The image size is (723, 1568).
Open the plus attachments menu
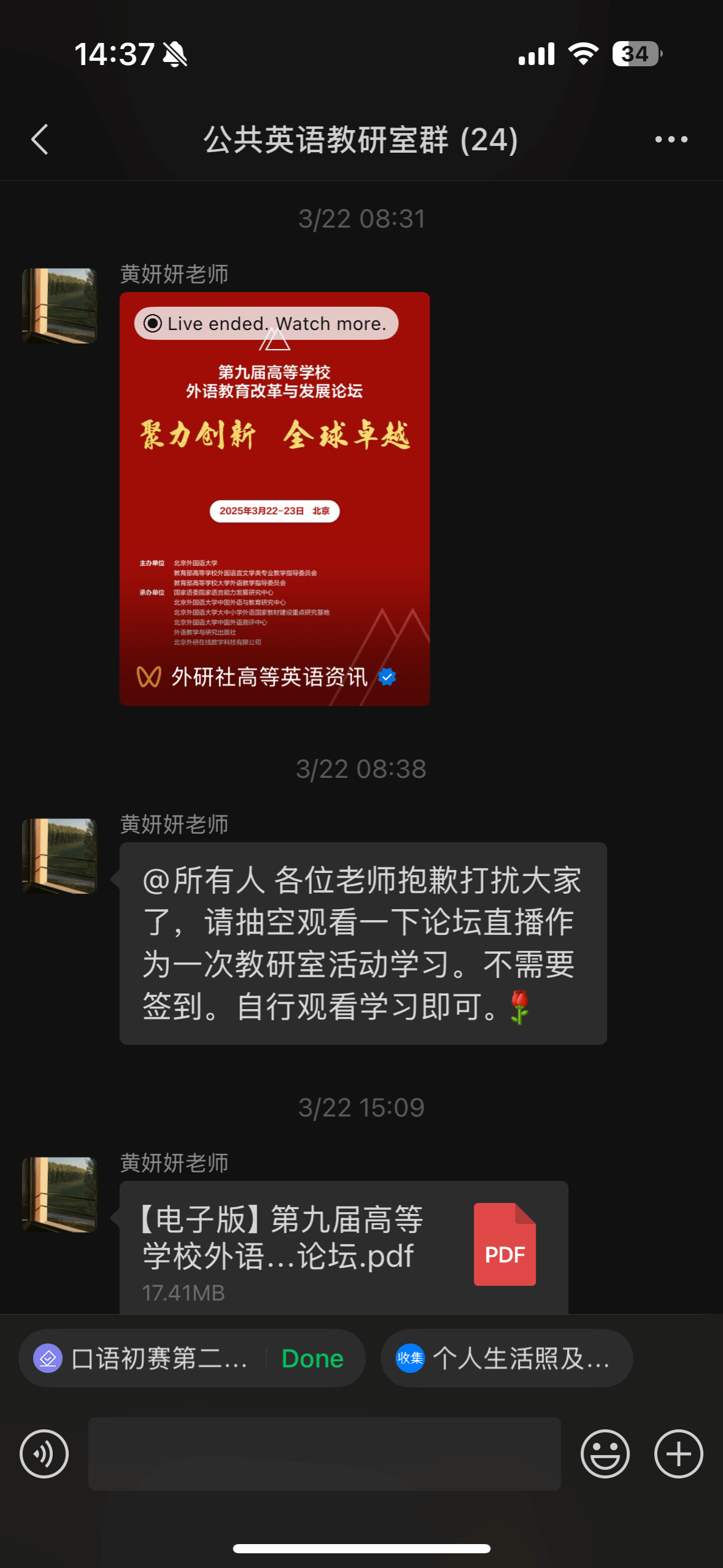[678, 1453]
